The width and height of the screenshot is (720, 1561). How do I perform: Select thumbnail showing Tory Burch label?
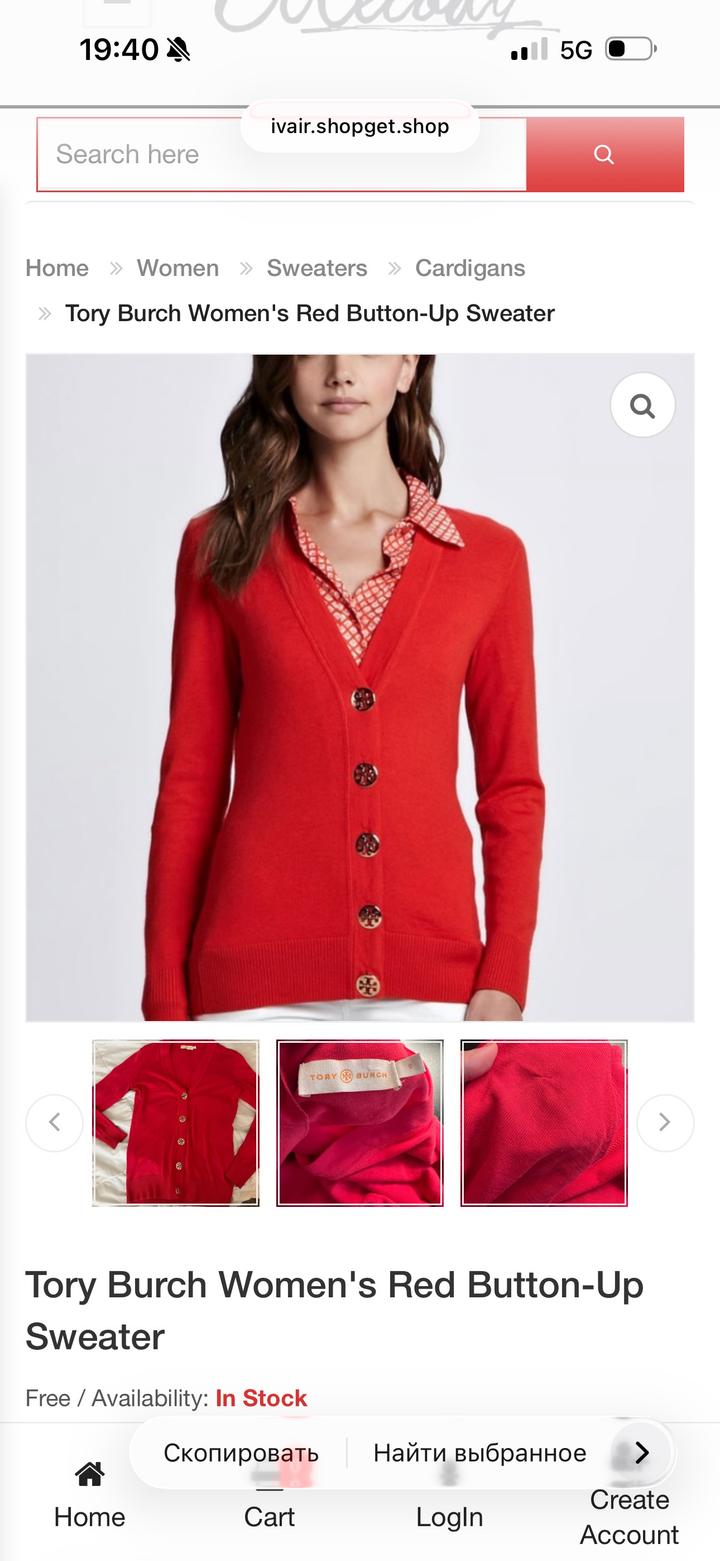click(360, 1122)
